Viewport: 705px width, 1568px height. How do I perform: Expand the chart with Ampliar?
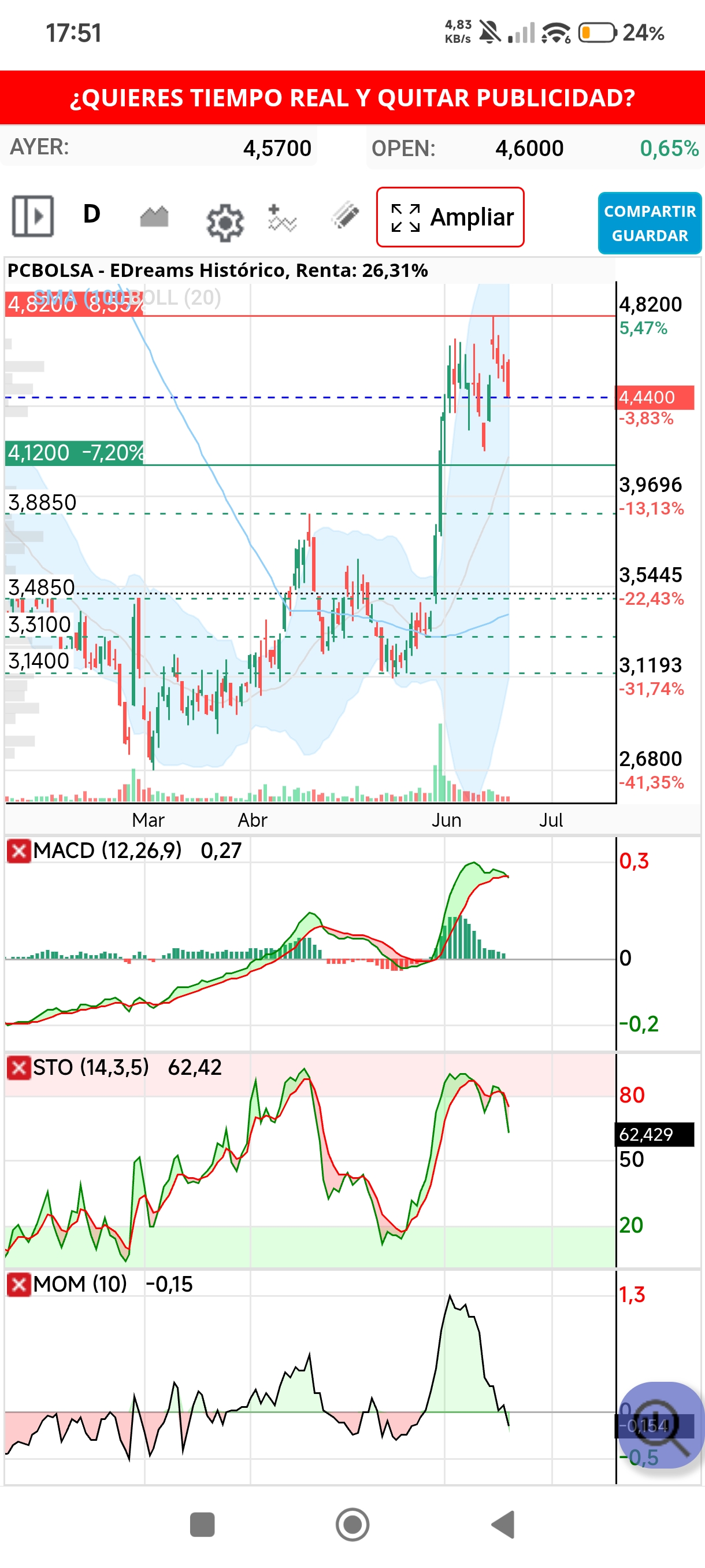click(x=450, y=217)
